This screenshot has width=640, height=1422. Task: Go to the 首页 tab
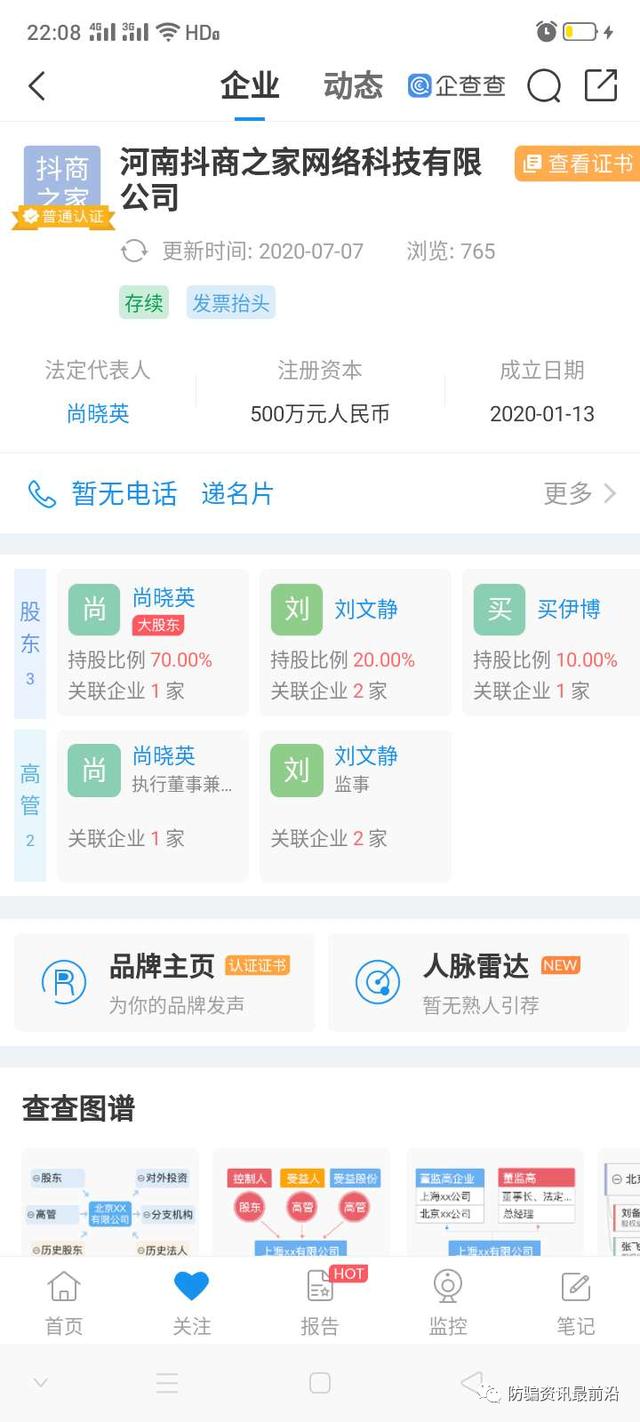64,1302
